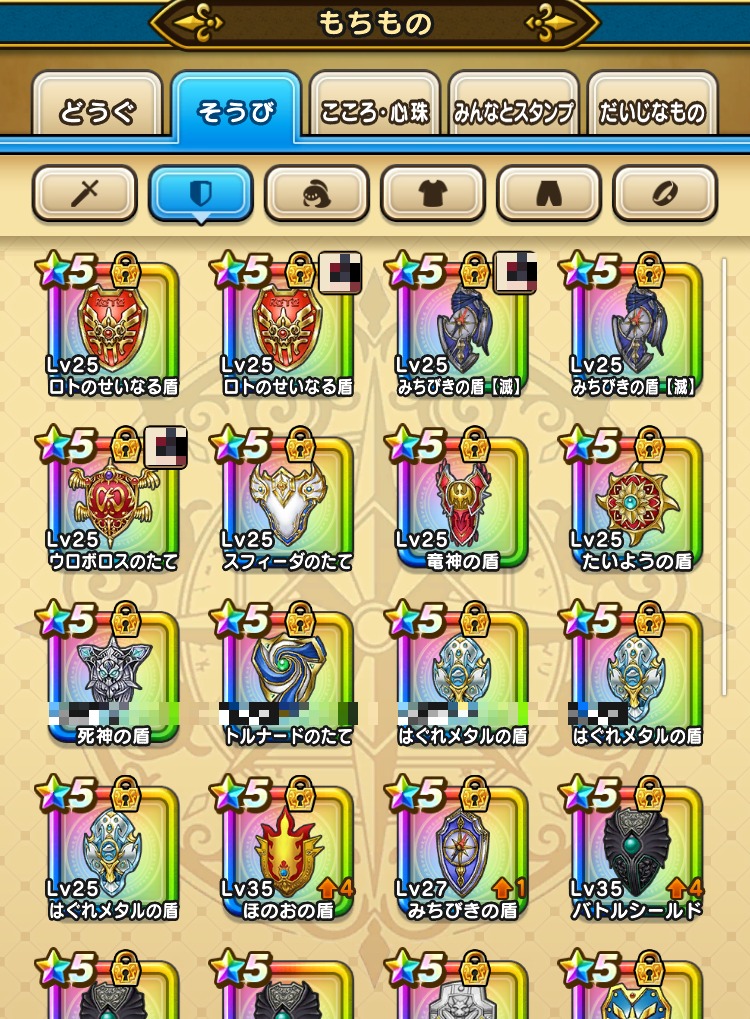Filter equipment by leg armor pants icon
This screenshot has height=1019, width=750.
click(549, 193)
